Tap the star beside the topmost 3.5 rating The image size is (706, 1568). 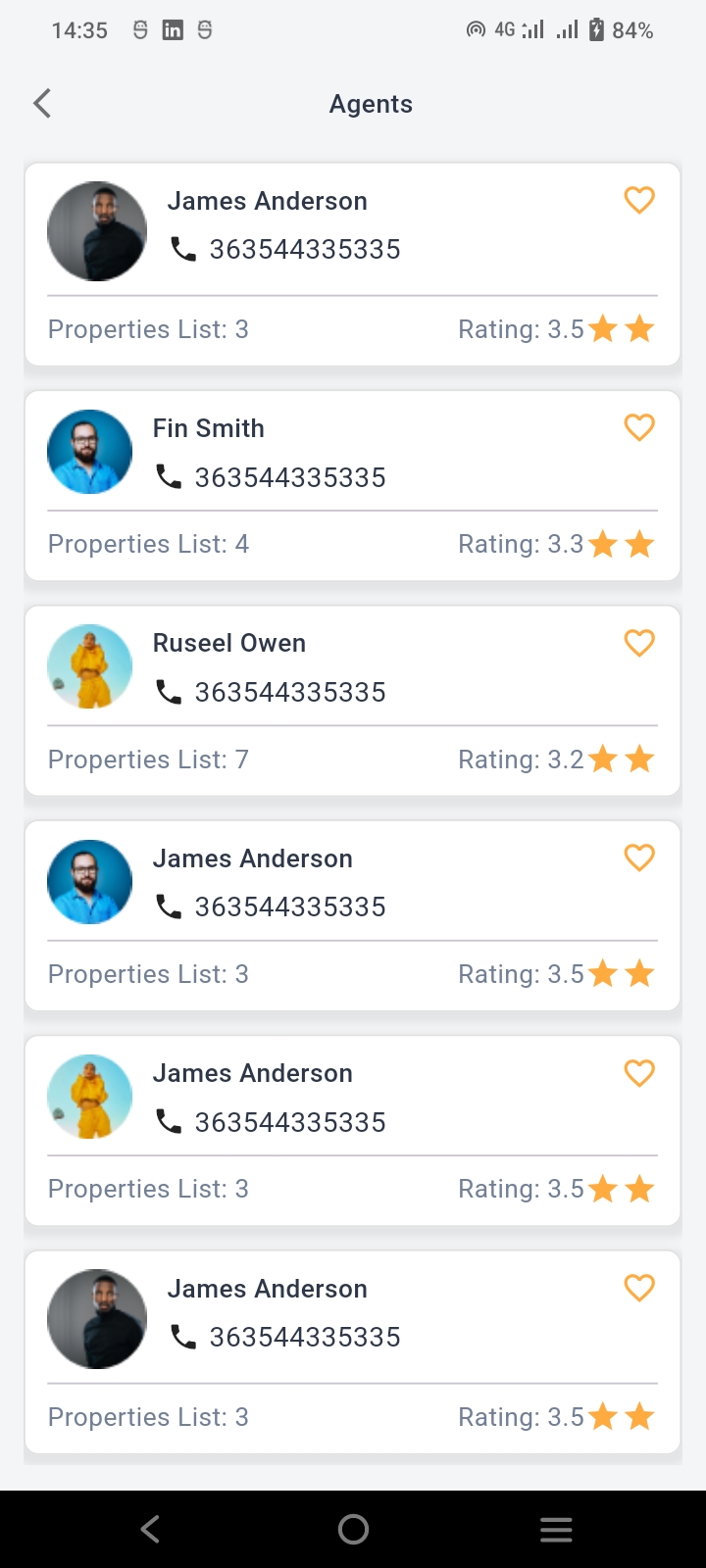602,329
